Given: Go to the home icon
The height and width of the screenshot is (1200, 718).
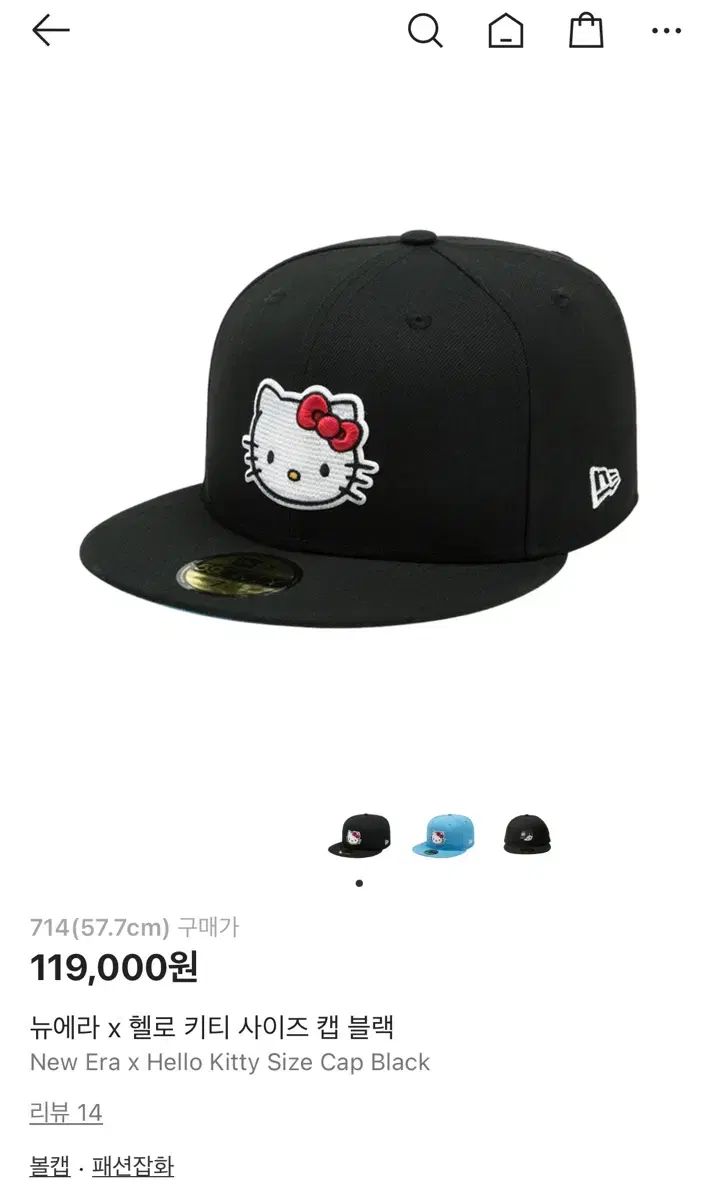Looking at the screenshot, I should [x=506, y=31].
